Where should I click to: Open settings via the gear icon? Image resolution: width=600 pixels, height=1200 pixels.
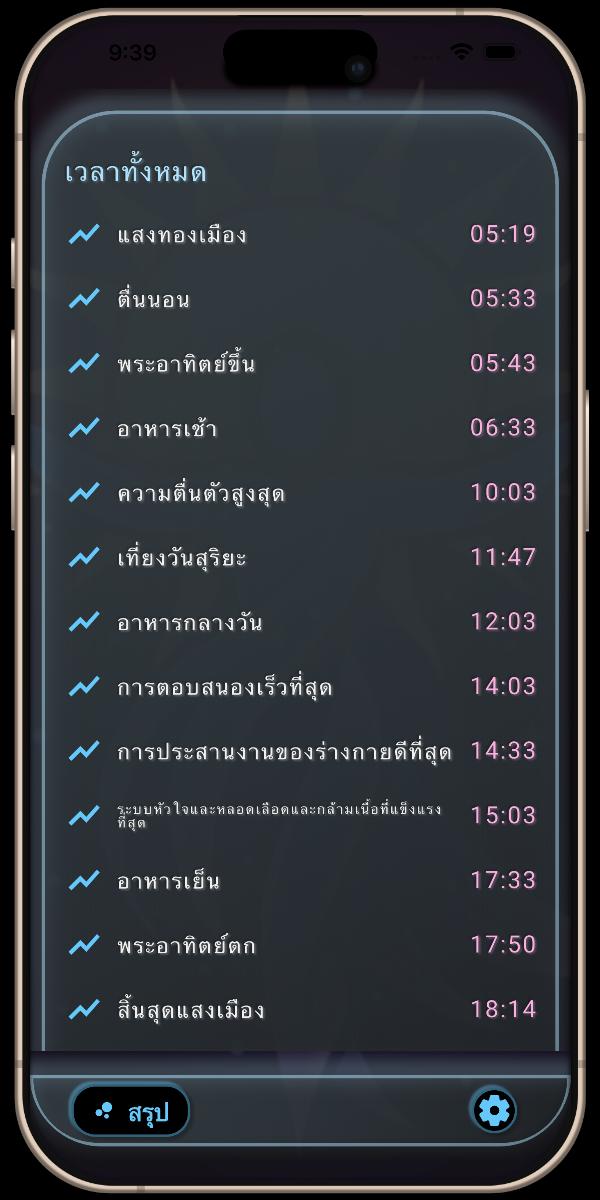tap(494, 1110)
